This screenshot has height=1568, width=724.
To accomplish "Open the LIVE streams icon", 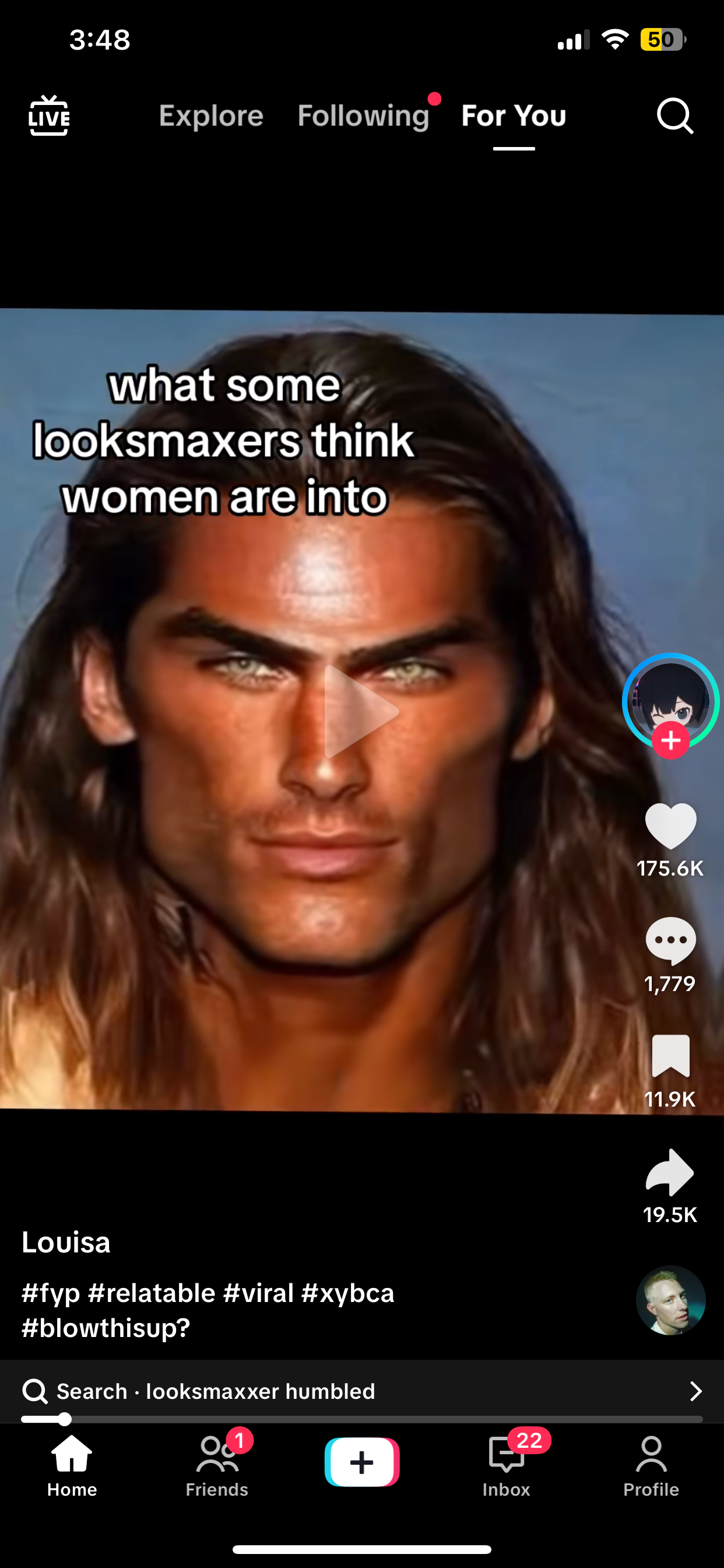I will tap(48, 116).
